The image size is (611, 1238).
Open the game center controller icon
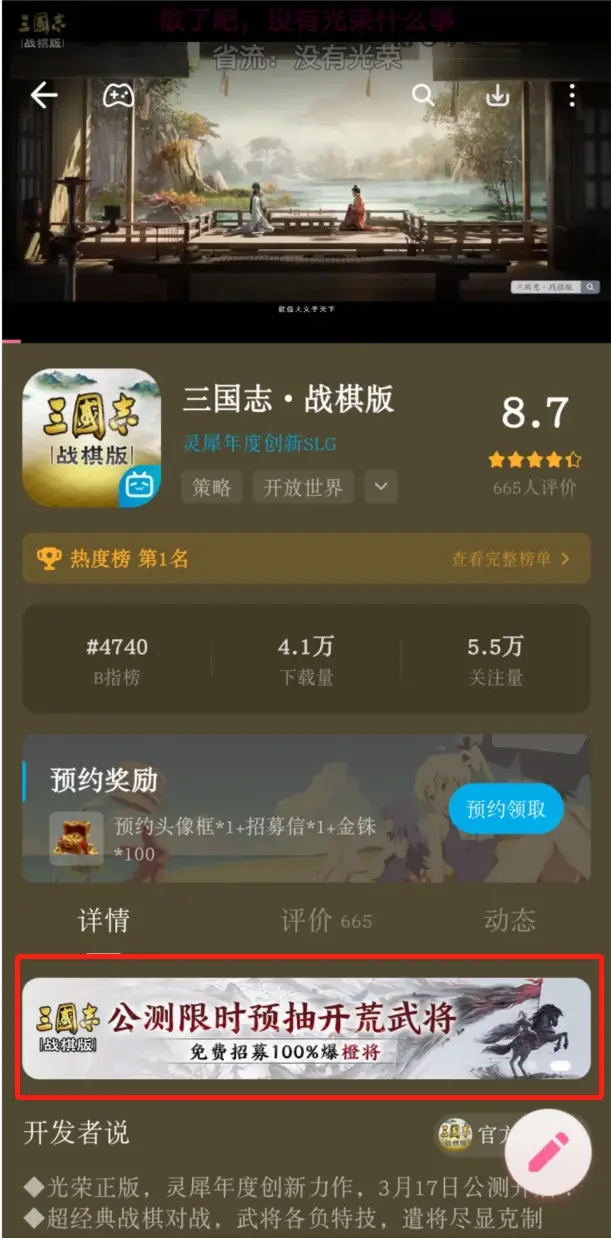[x=118, y=95]
